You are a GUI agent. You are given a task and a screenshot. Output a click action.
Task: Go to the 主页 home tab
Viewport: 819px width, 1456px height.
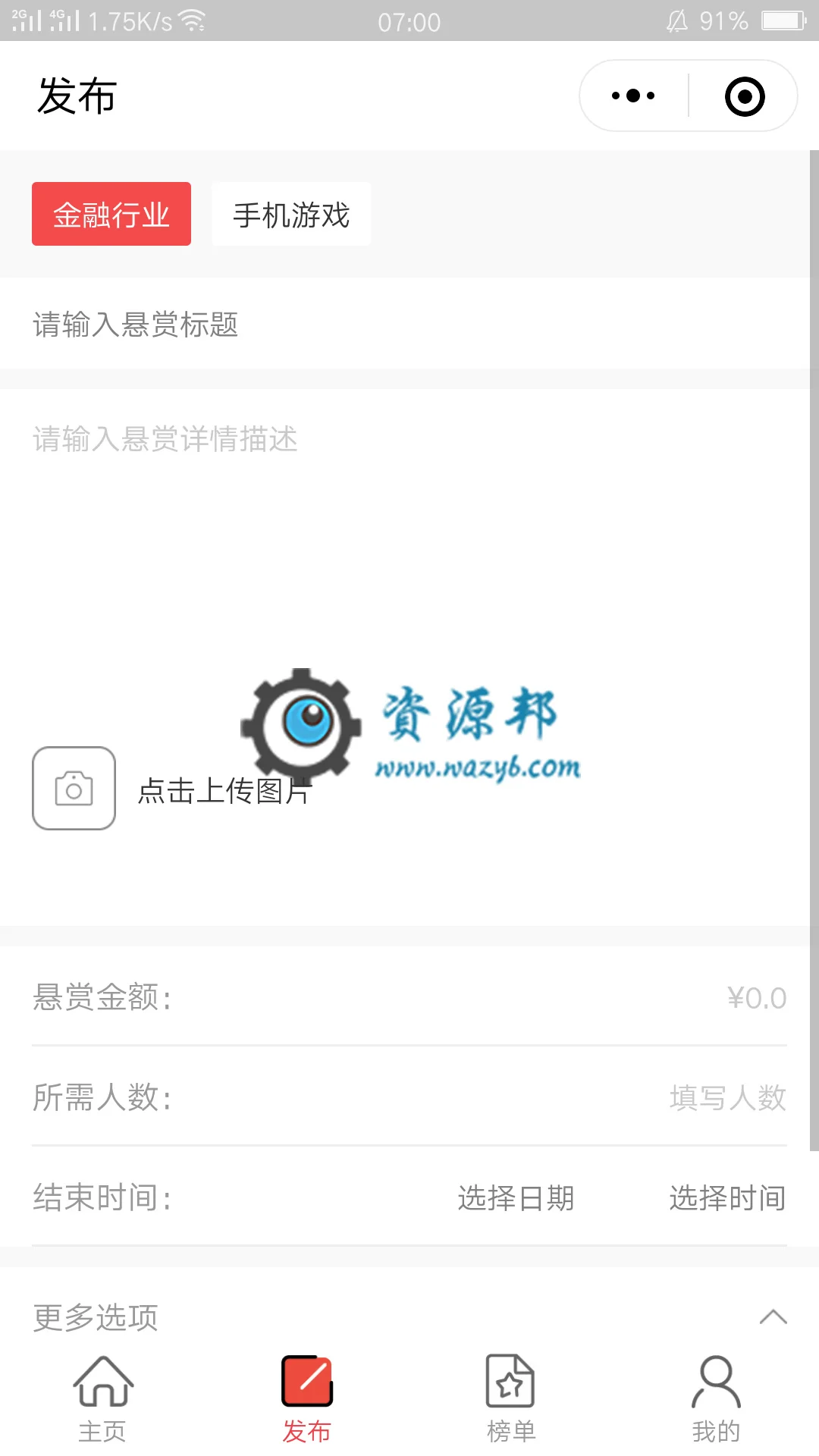click(x=102, y=1399)
